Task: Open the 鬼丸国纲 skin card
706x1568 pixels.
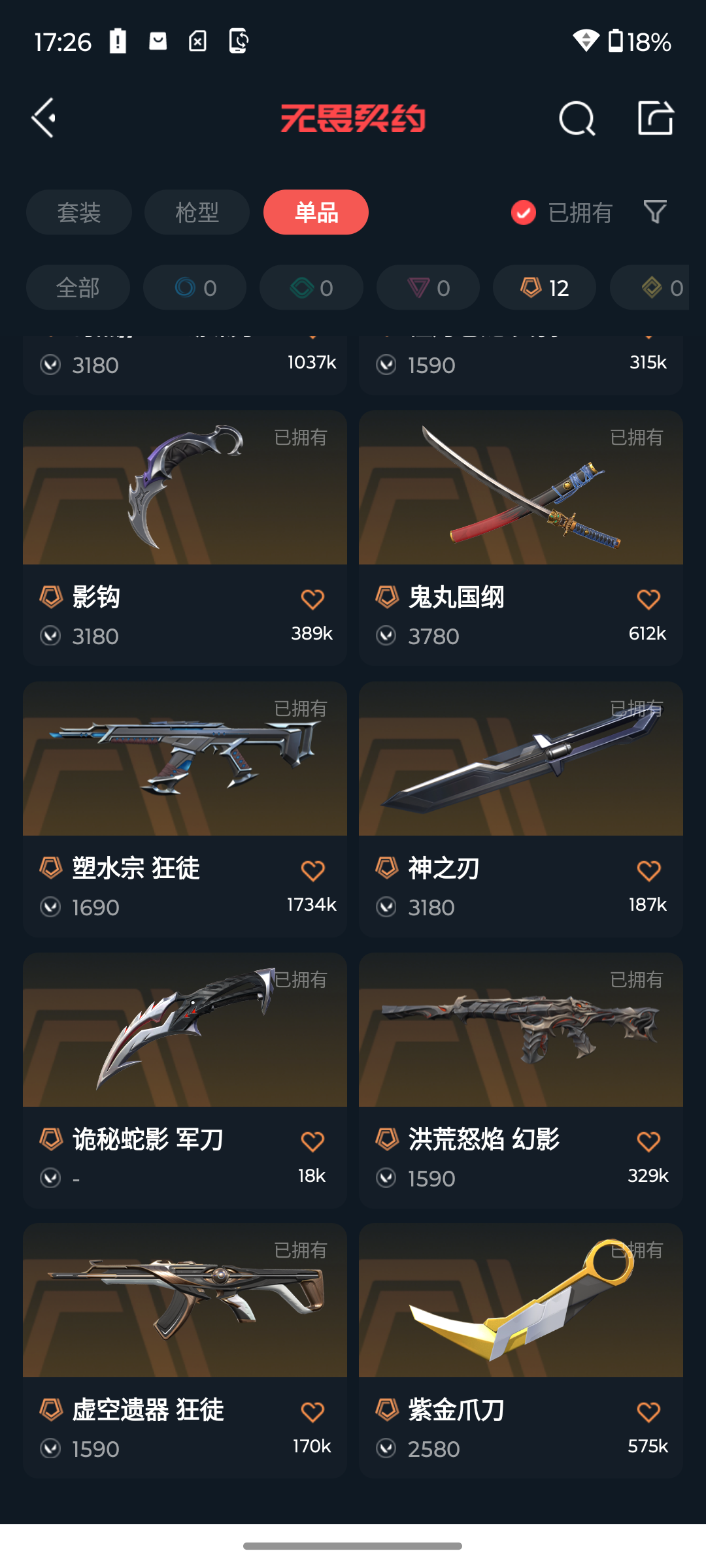Action: (x=521, y=538)
